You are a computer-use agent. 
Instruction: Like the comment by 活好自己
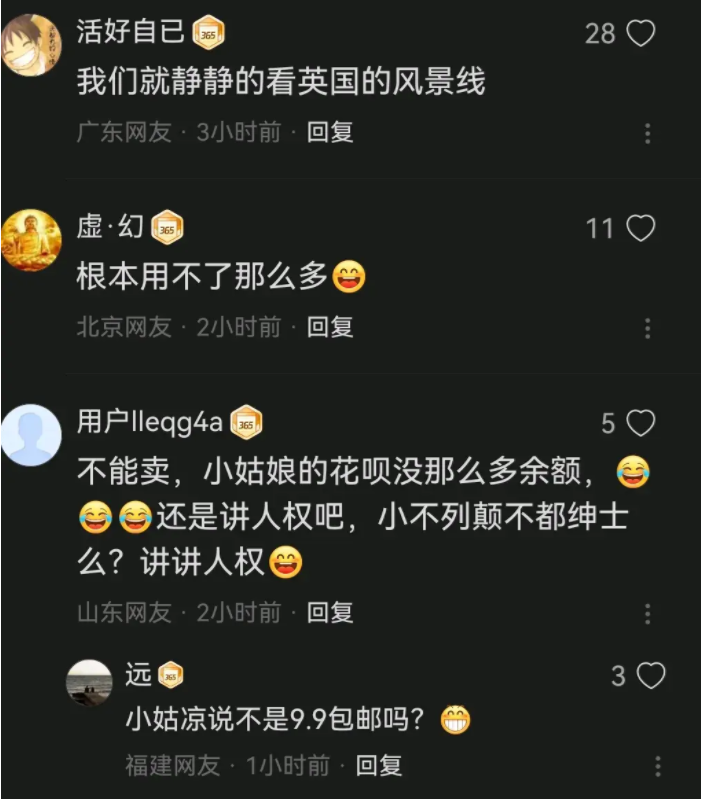tap(640, 34)
